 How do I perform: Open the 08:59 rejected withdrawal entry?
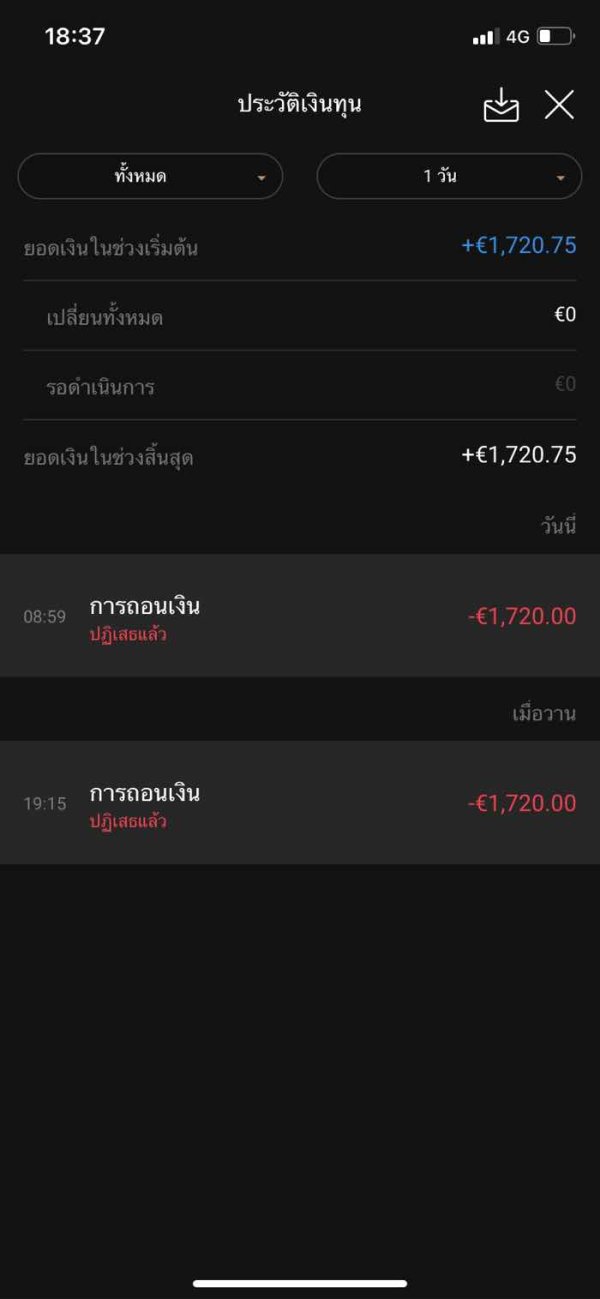pos(300,616)
